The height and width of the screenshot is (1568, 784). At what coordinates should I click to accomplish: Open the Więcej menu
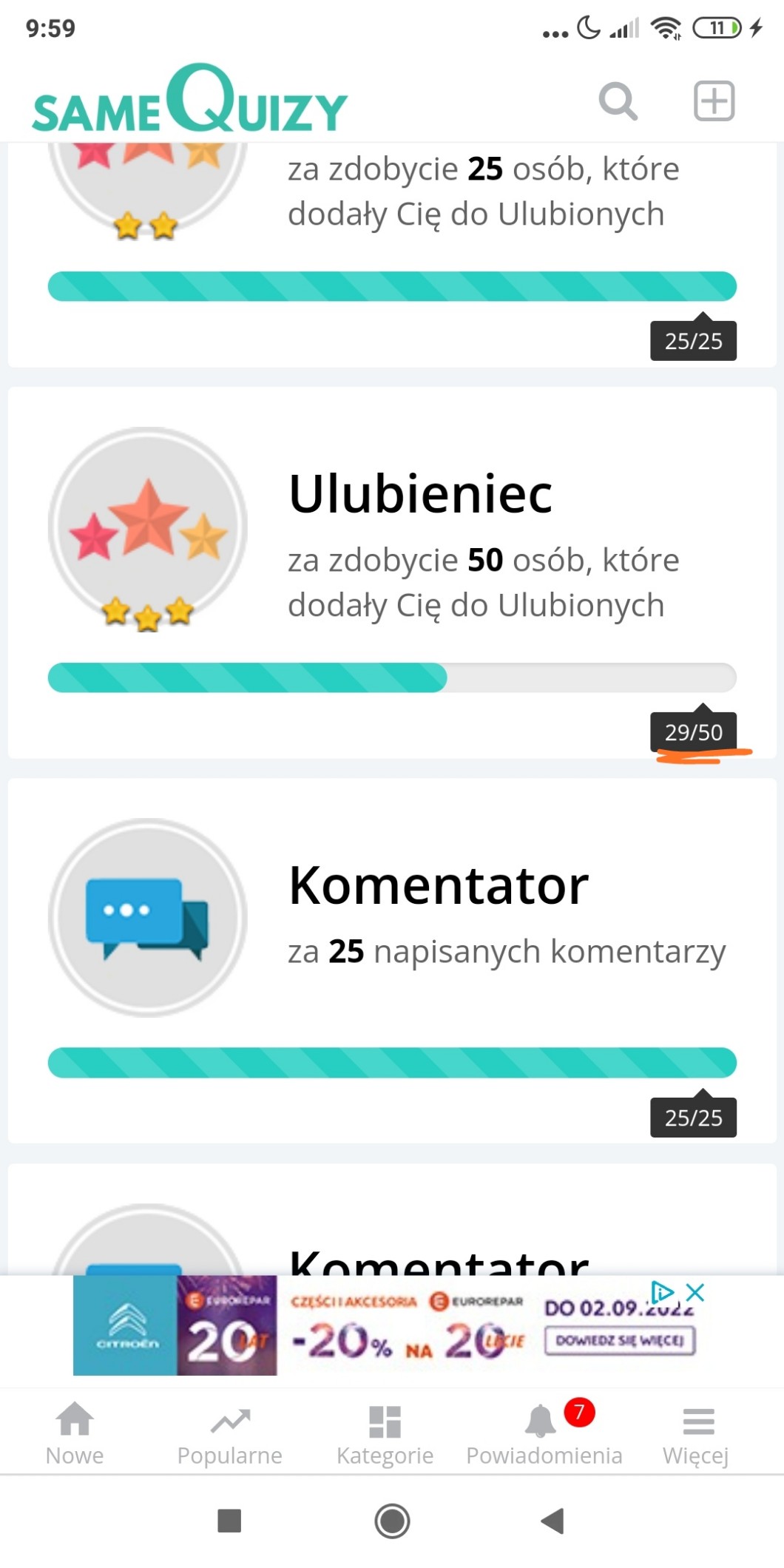pos(696,1433)
